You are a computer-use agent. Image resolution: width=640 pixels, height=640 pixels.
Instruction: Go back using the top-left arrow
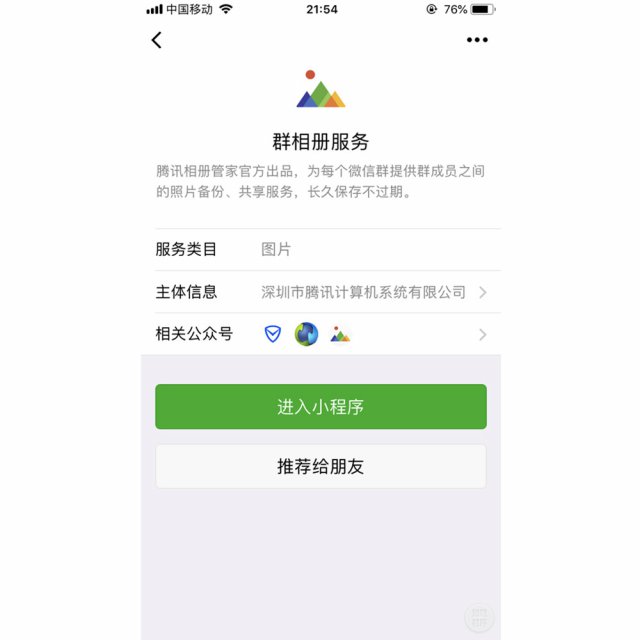point(157,40)
